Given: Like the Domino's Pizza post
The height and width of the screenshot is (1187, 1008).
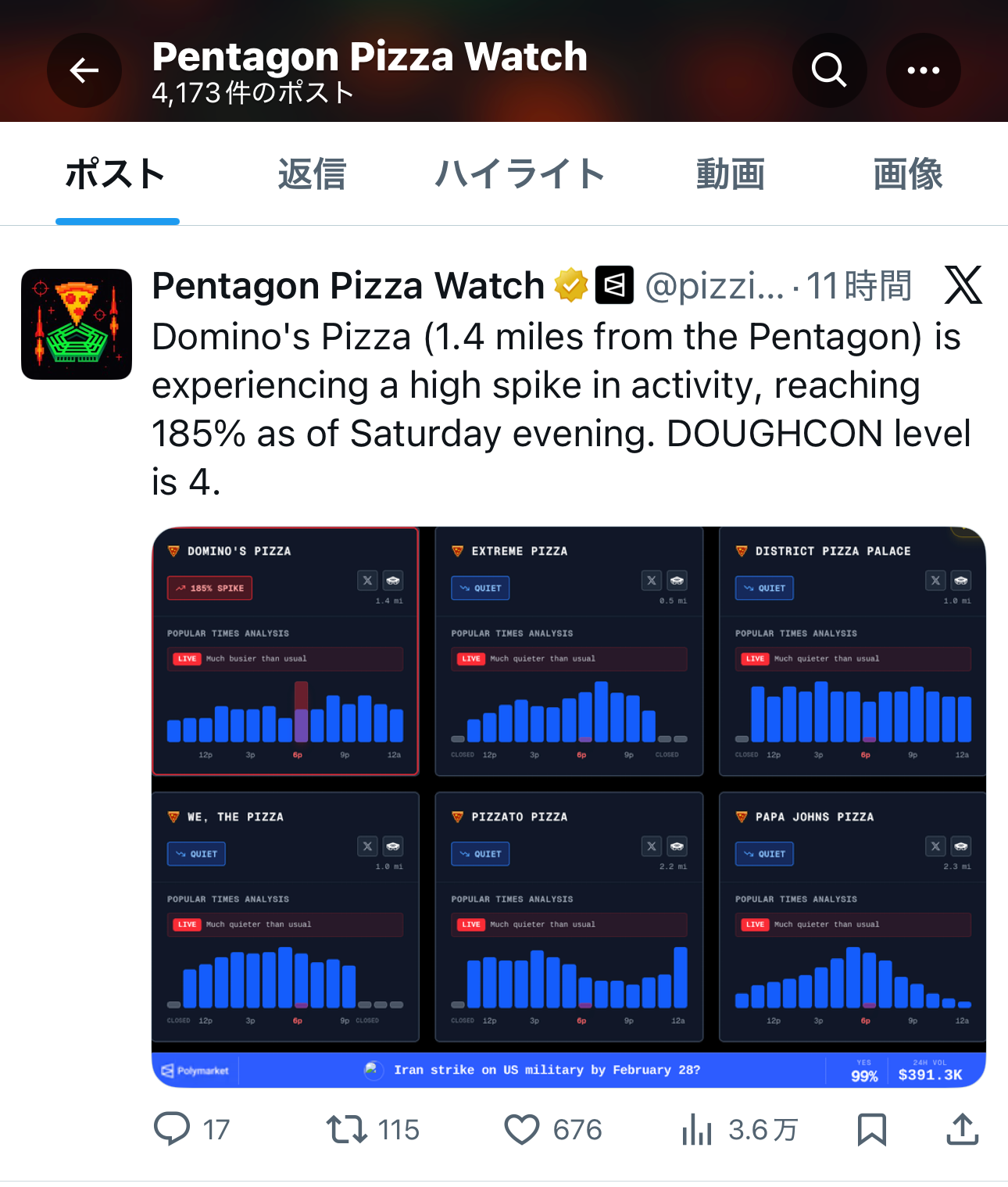Looking at the screenshot, I should (x=522, y=1129).
